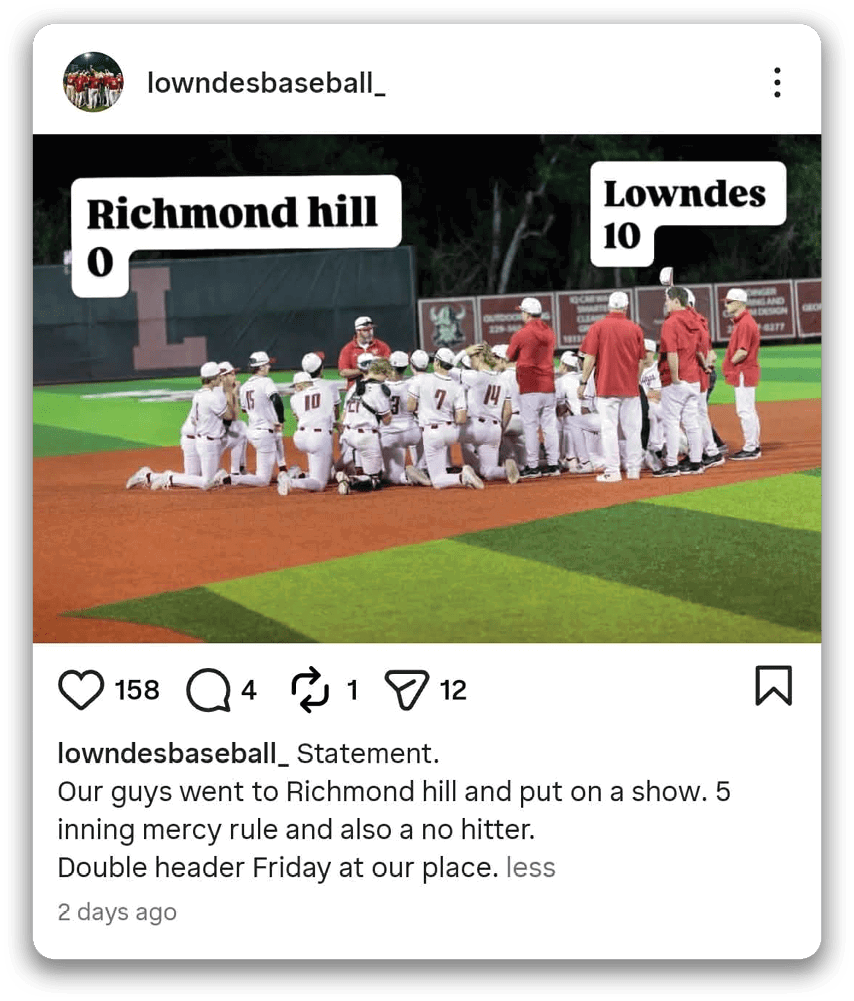This screenshot has width=854, height=1001.
Task: Like the lowndesbaseball_ post
Action: (x=81, y=690)
